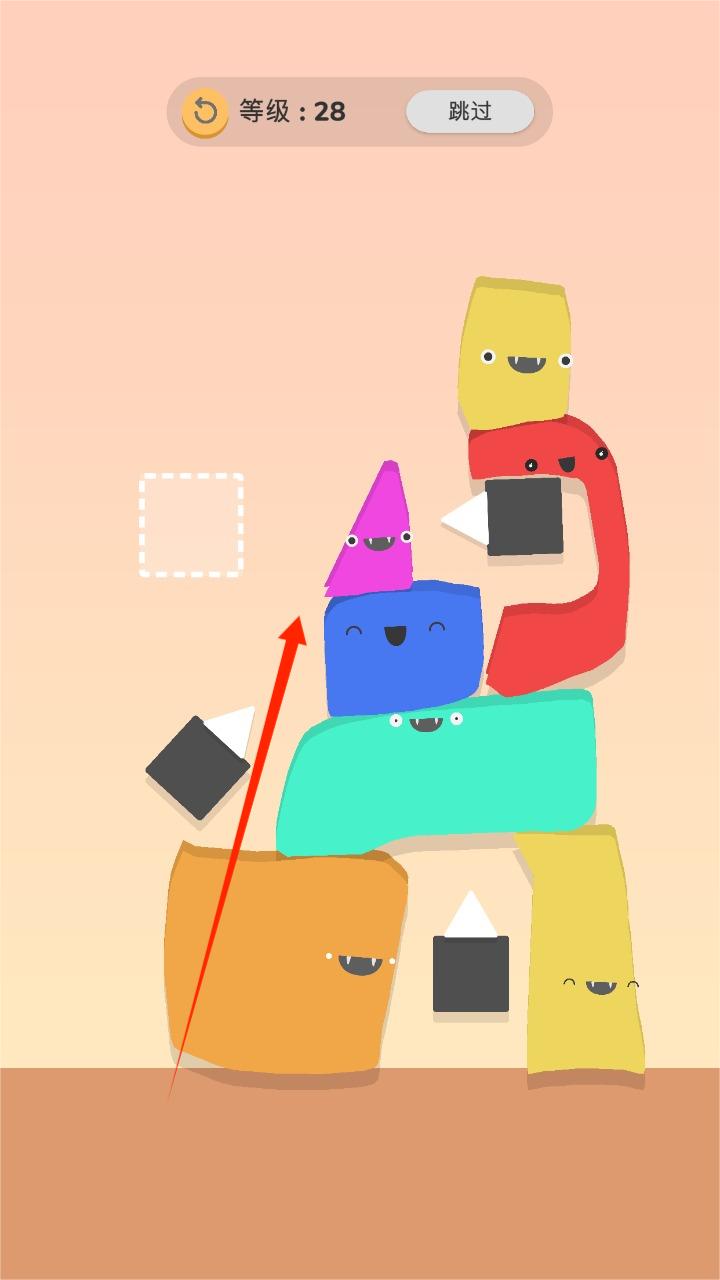Tap the dark square beside the orange block

point(196,768)
